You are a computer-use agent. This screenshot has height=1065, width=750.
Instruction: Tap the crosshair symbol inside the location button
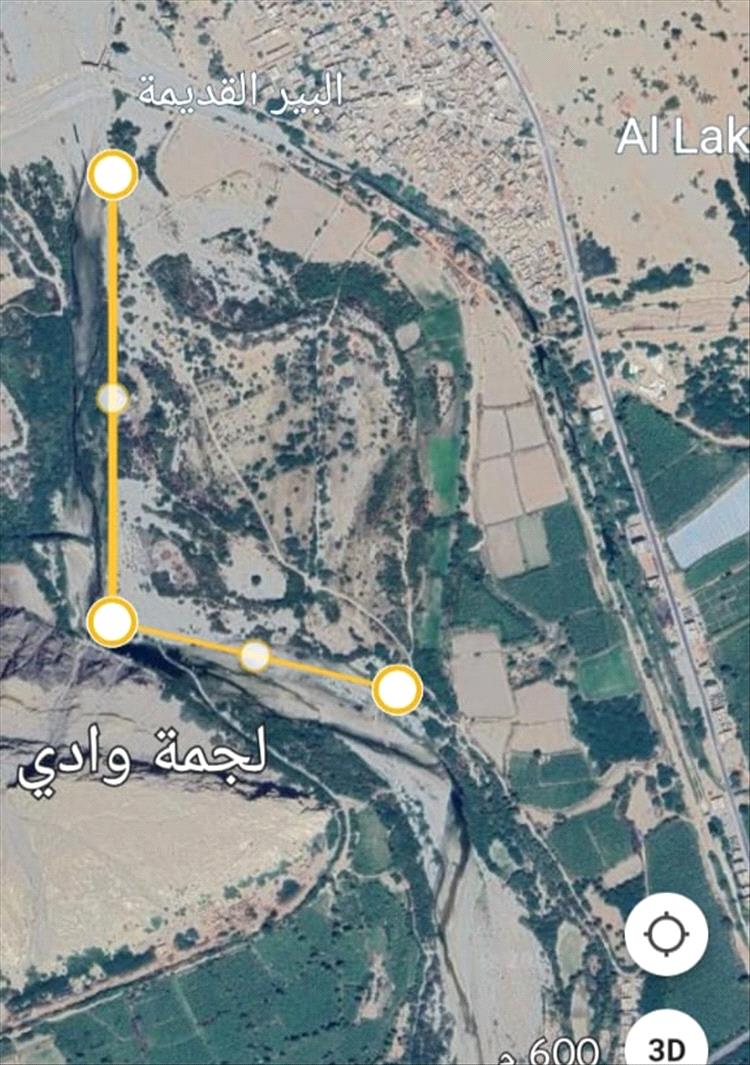pos(668,935)
